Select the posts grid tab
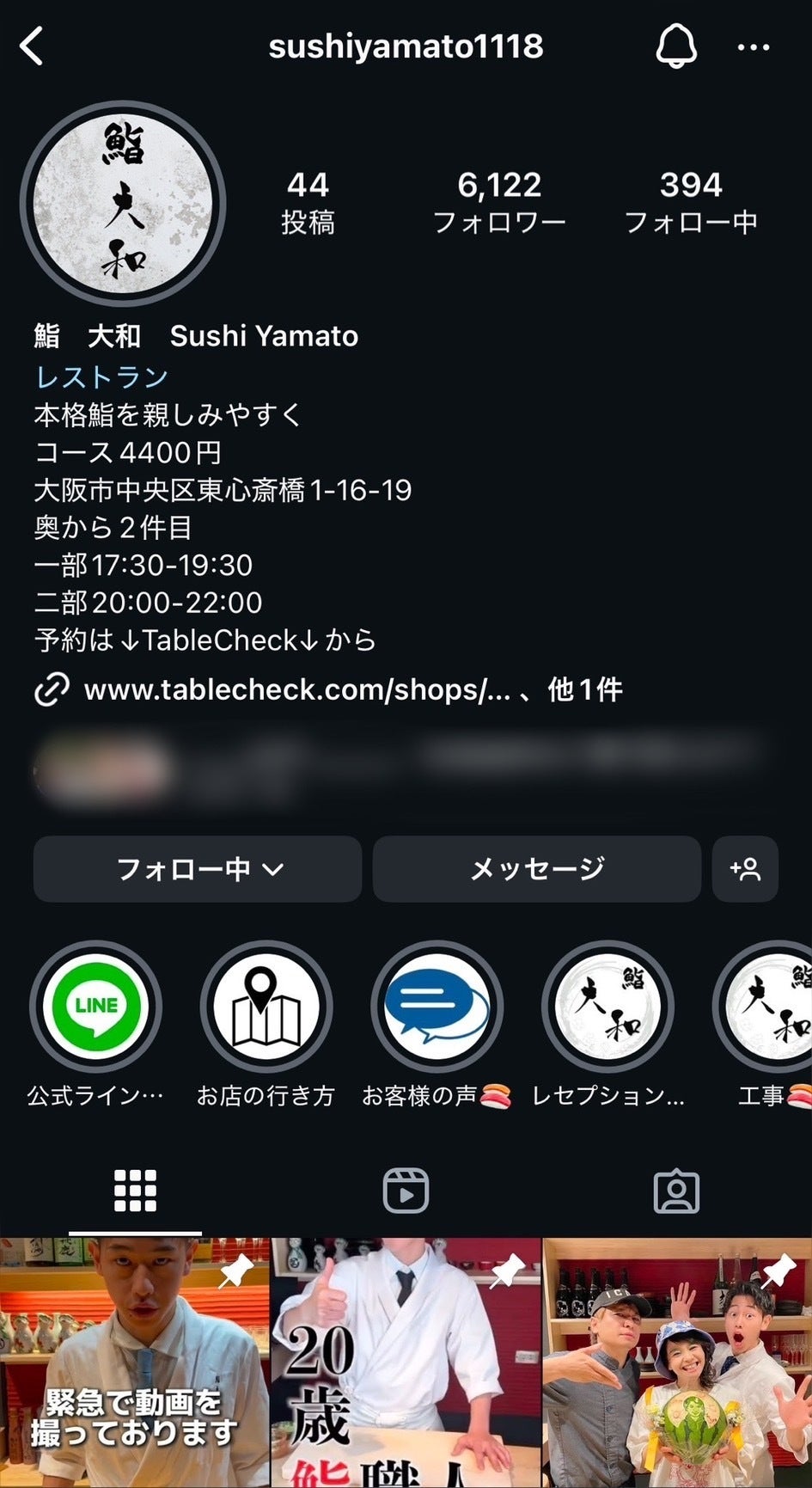812x1488 pixels. point(135,1191)
